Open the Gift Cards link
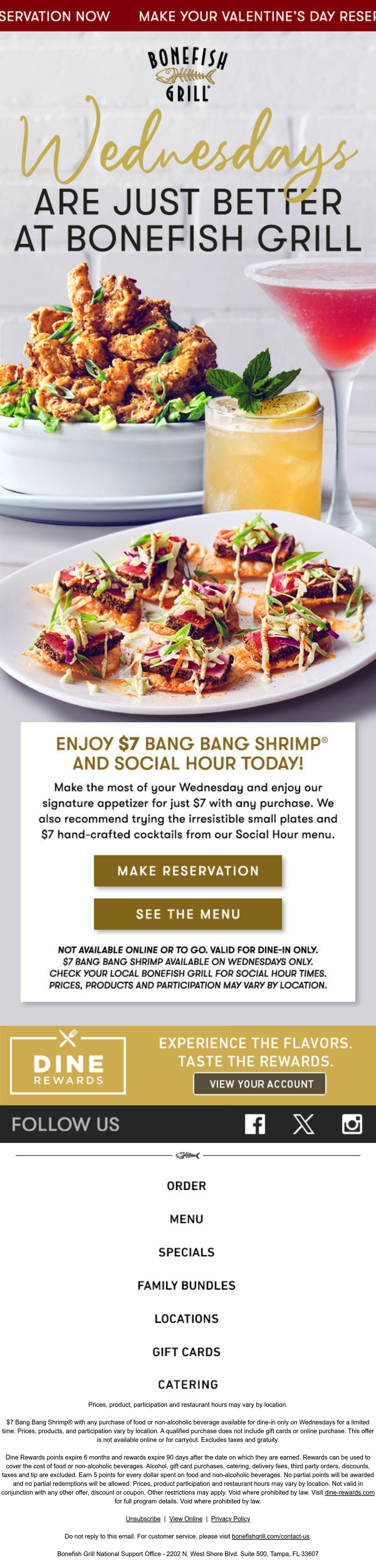This screenshot has height=1568, width=376. click(x=187, y=1351)
